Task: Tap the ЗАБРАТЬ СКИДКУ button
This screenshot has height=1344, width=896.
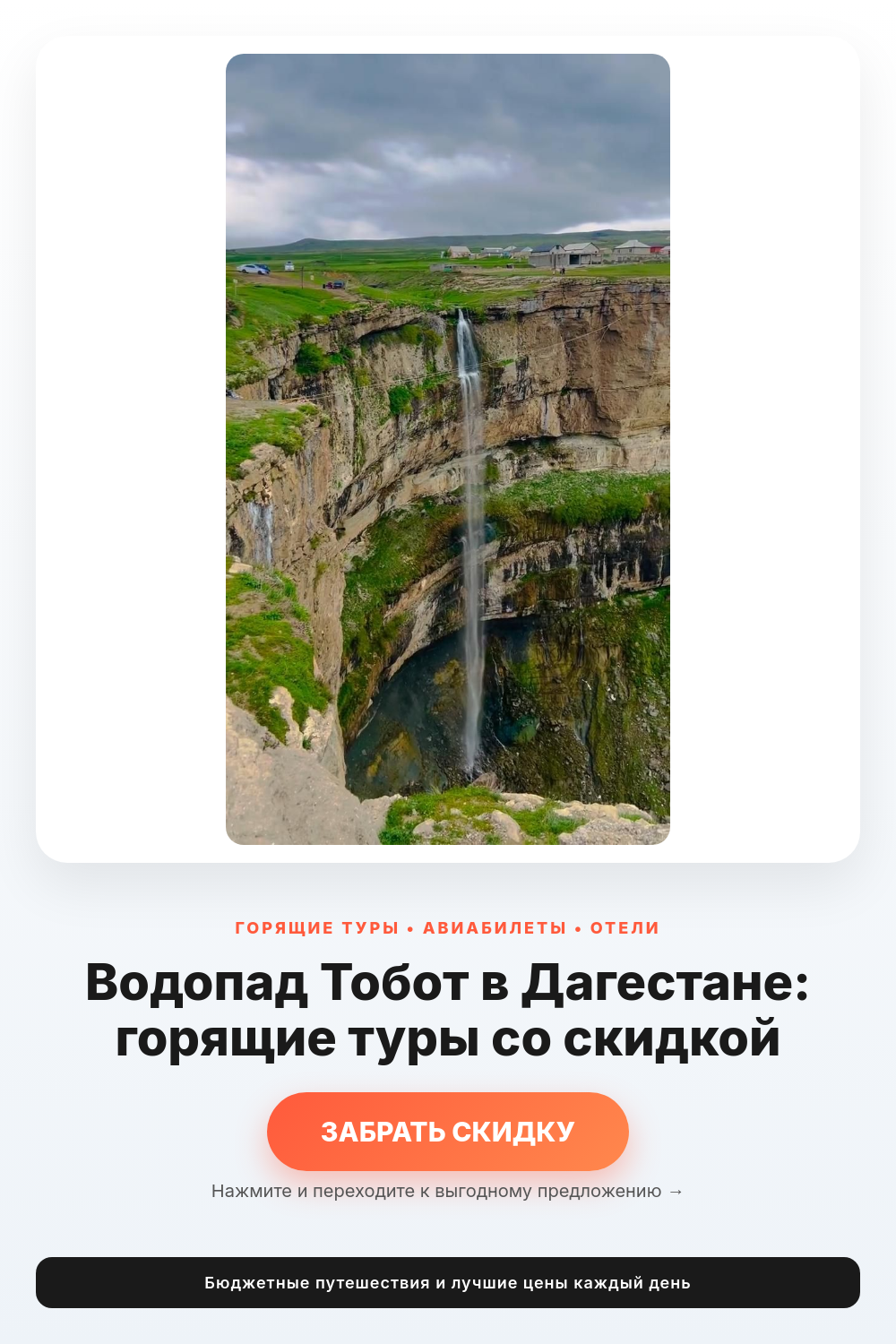Action: (x=448, y=1132)
